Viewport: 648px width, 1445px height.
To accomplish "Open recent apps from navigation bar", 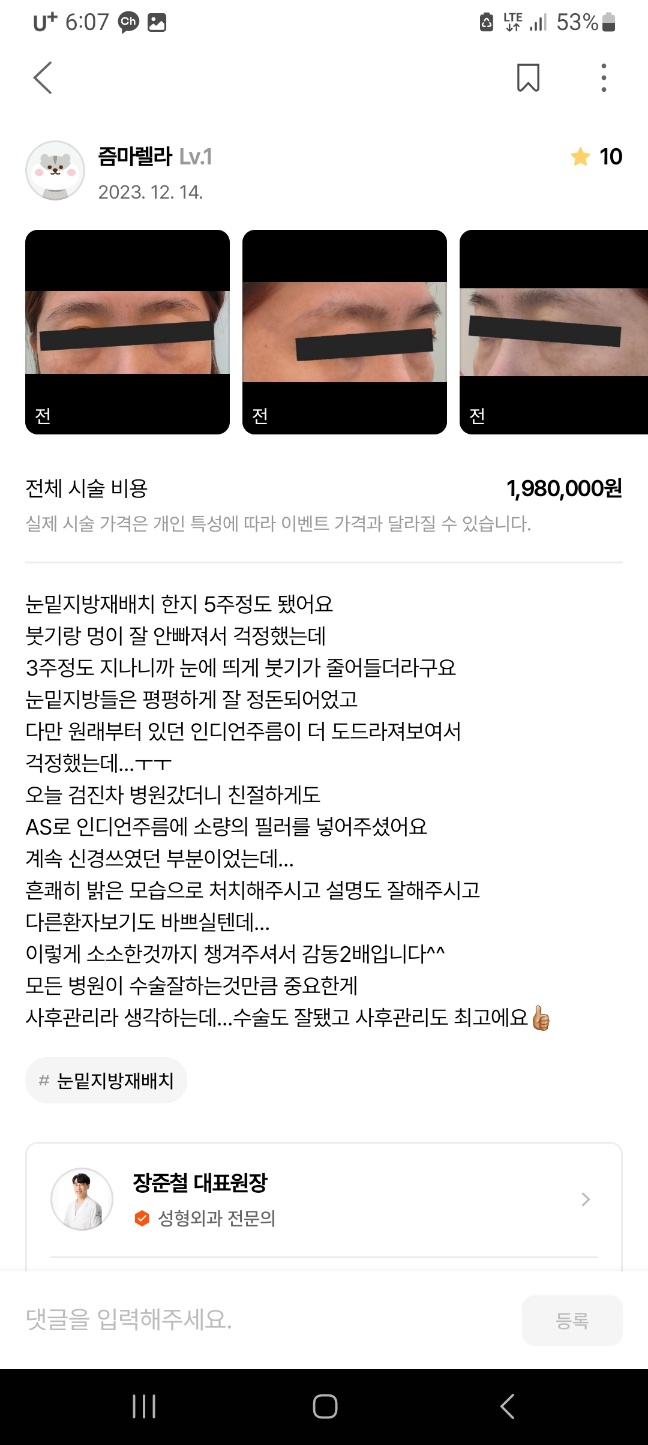I will (x=144, y=1407).
